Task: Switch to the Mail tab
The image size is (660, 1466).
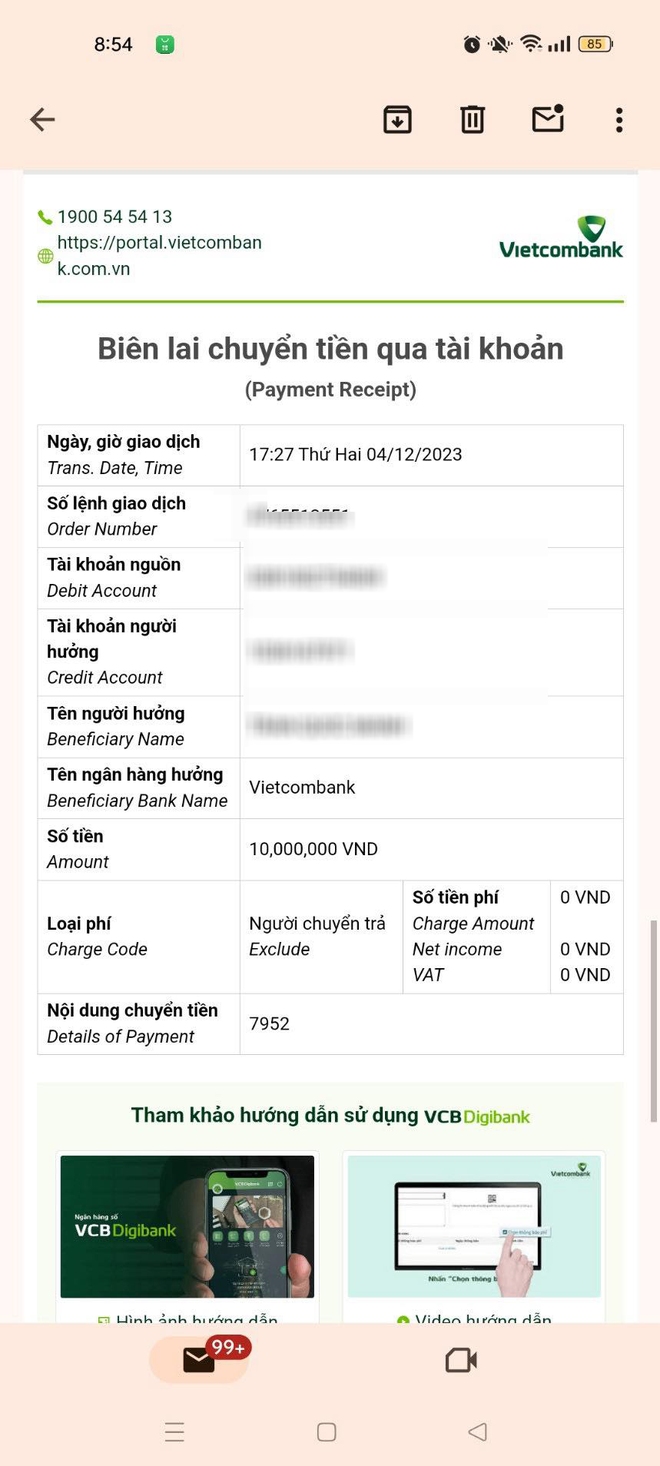Action: [x=199, y=1360]
